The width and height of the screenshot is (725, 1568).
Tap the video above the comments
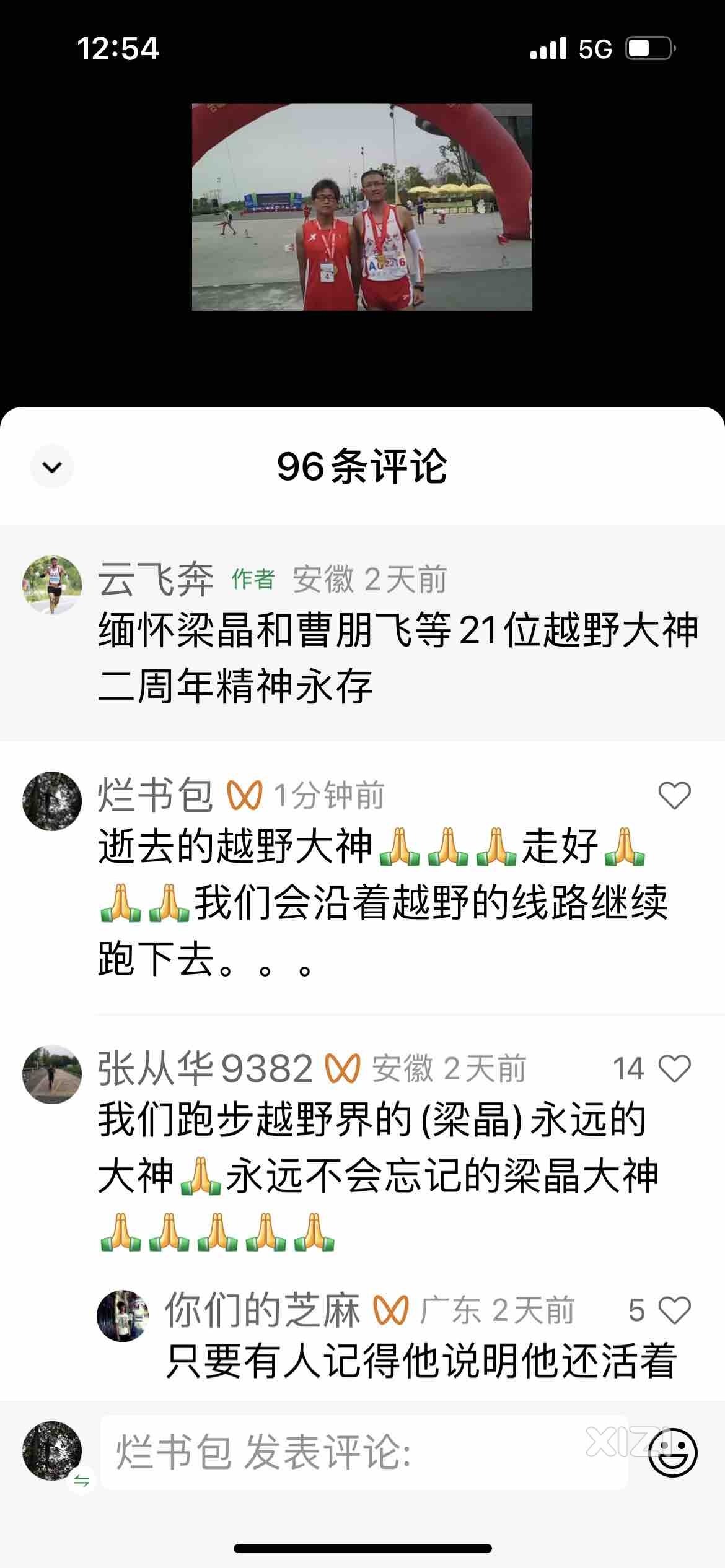point(362,207)
